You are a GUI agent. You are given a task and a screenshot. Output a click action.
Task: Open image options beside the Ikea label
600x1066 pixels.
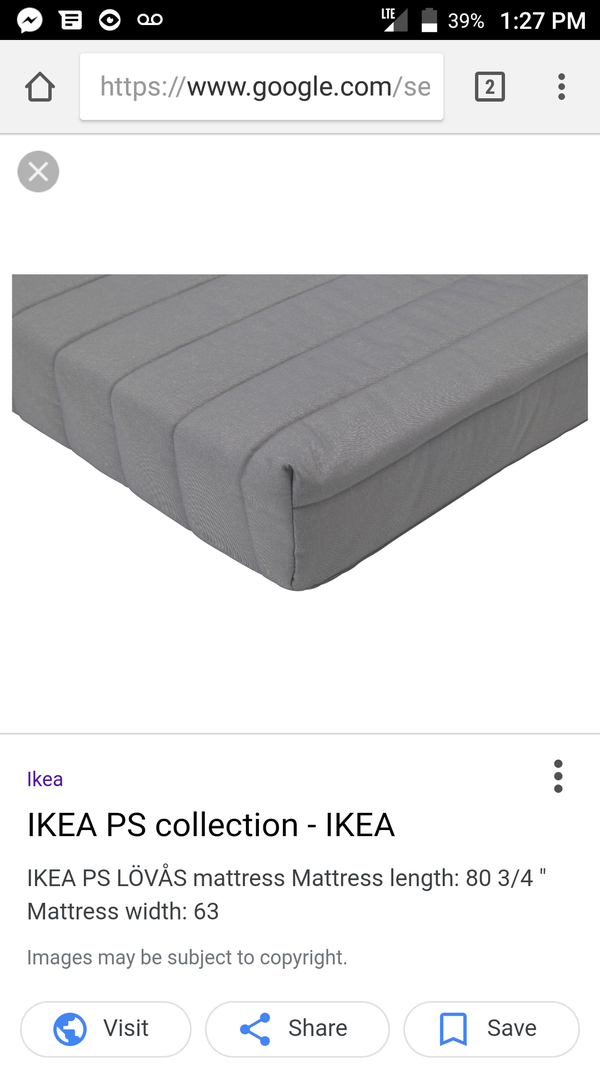tap(558, 776)
